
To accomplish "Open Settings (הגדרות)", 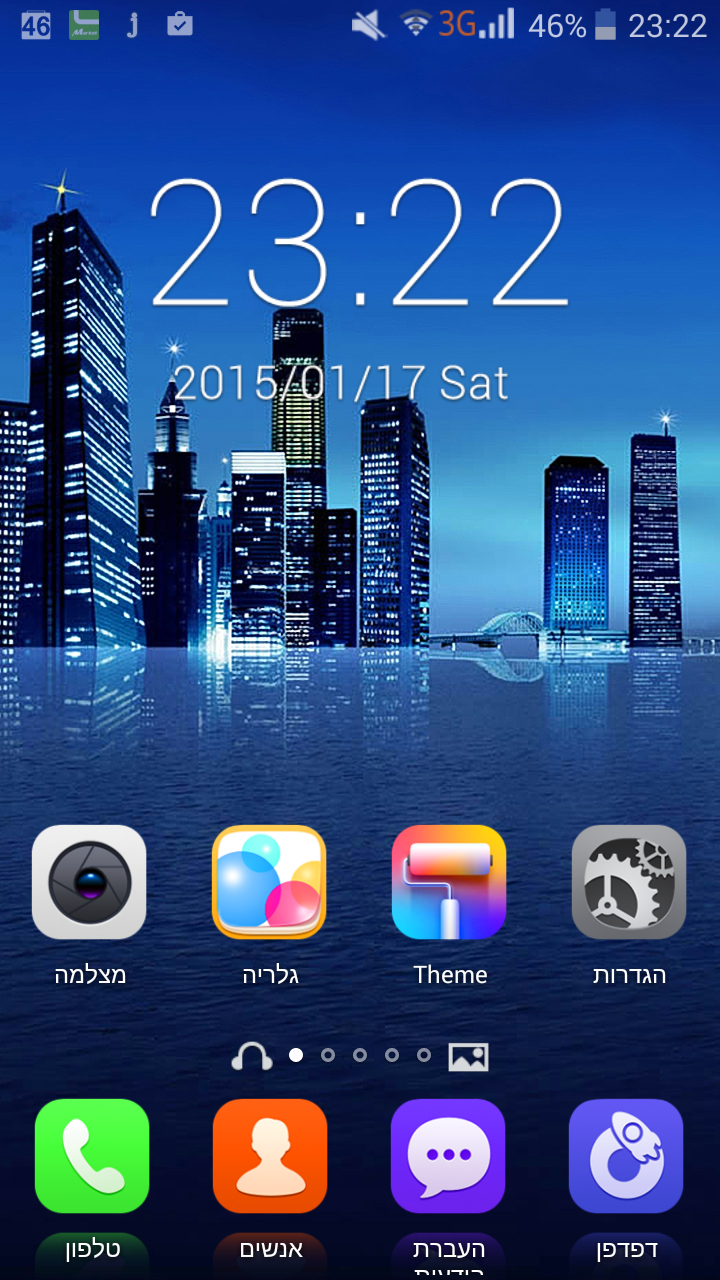I will [629, 882].
